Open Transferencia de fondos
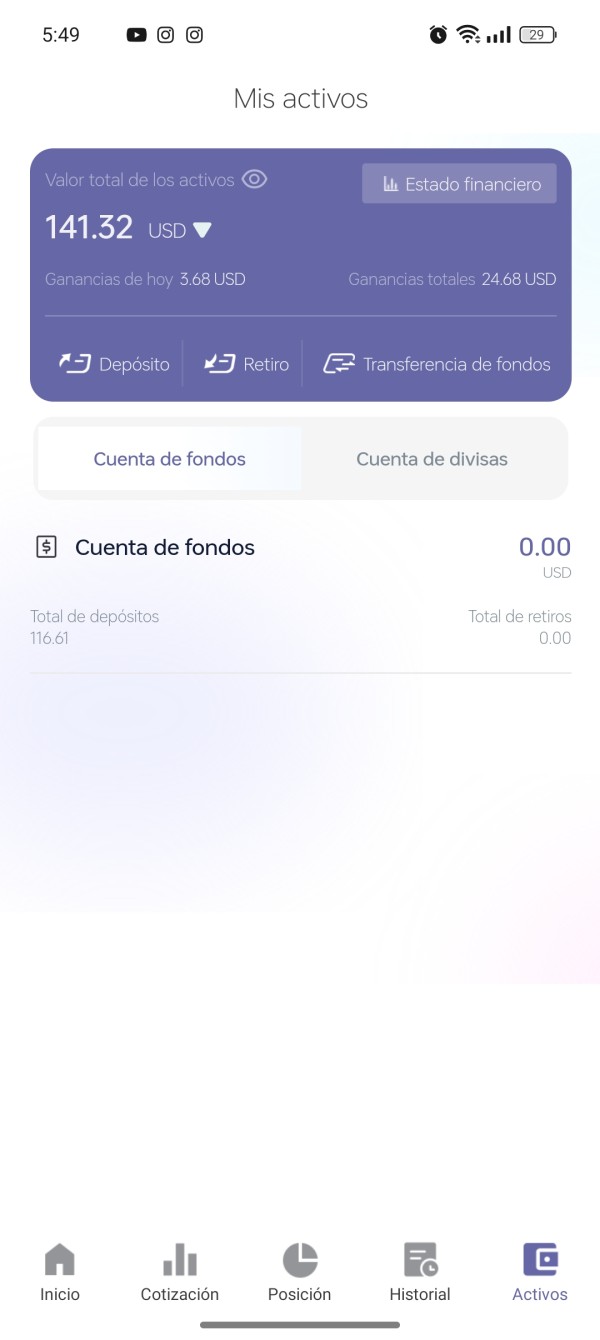Screen dimensions: 600x1340 (436, 364)
